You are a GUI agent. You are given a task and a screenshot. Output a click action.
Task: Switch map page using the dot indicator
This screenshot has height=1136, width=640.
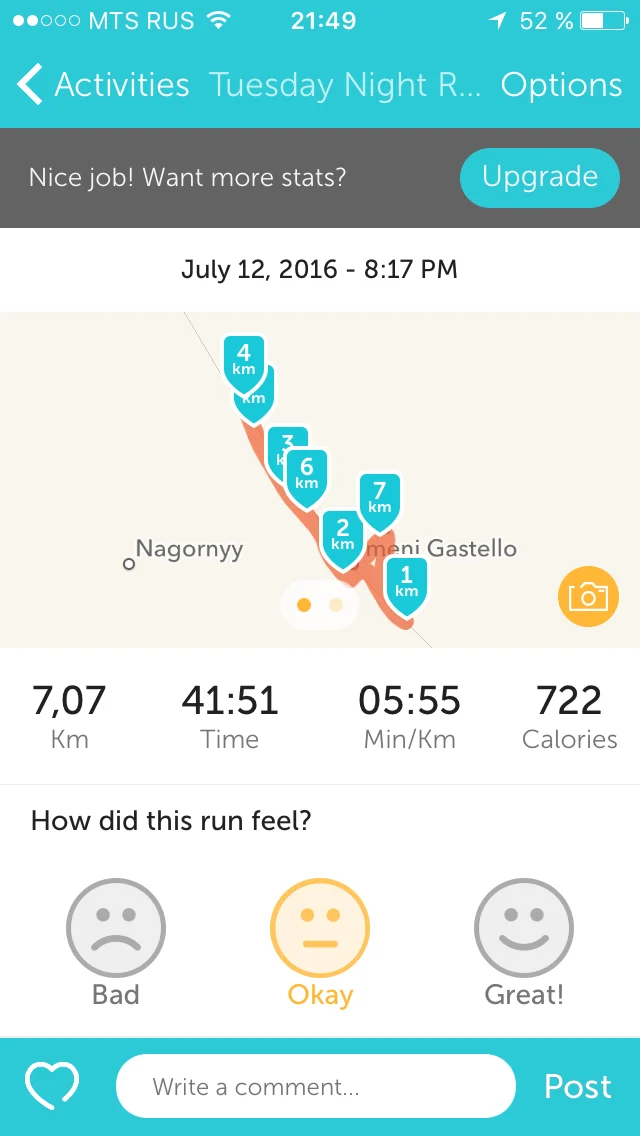[x=335, y=605]
